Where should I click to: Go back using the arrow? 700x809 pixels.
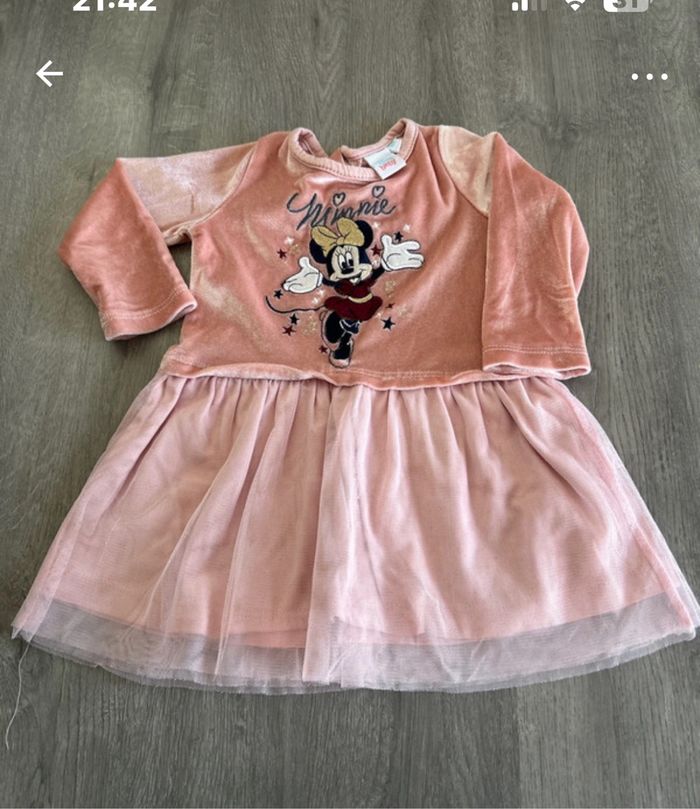pyautogui.click(x=49, y=74)
